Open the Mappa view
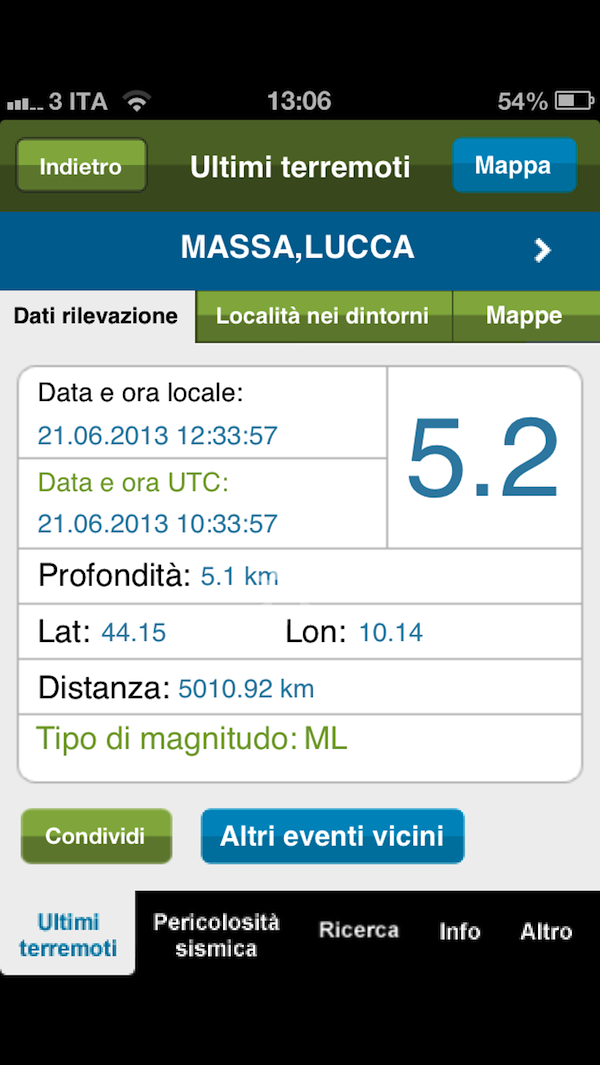The height and width of the screenshot is (1065, 600). 514,166
